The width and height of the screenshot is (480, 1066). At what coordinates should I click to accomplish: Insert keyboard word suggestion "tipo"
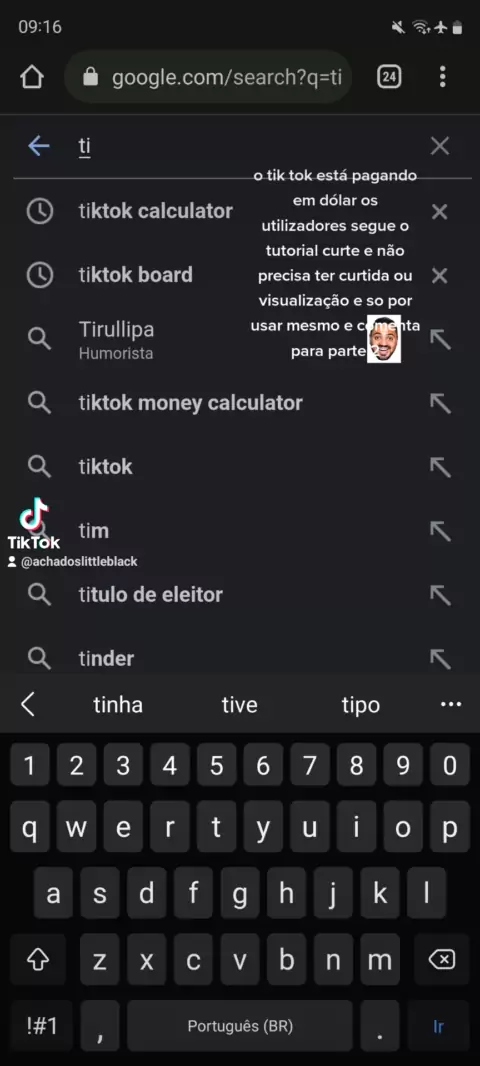(x=360, y=704)
